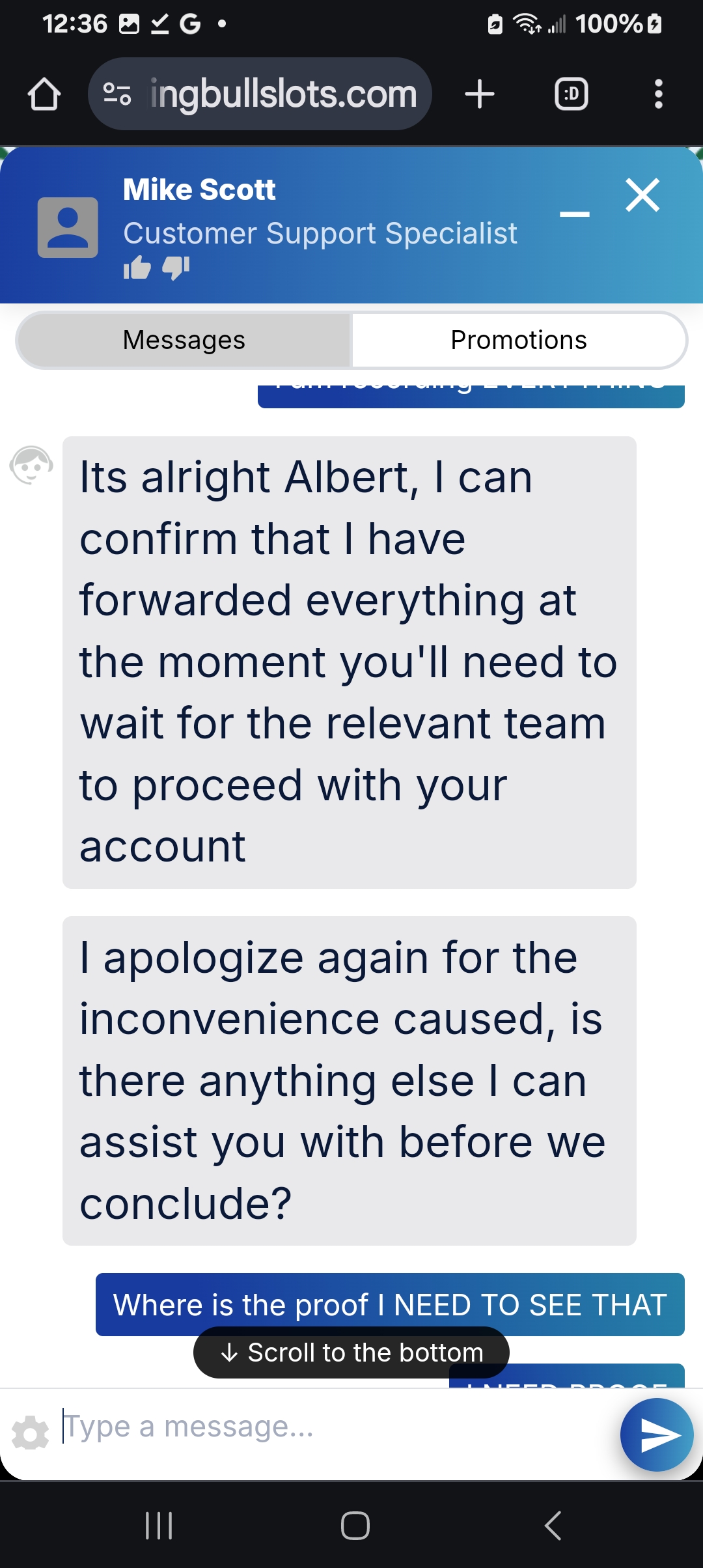Open recent apps from navigation bar
This screenshot has width=703, height=1568.
[x=159, y=1525]
